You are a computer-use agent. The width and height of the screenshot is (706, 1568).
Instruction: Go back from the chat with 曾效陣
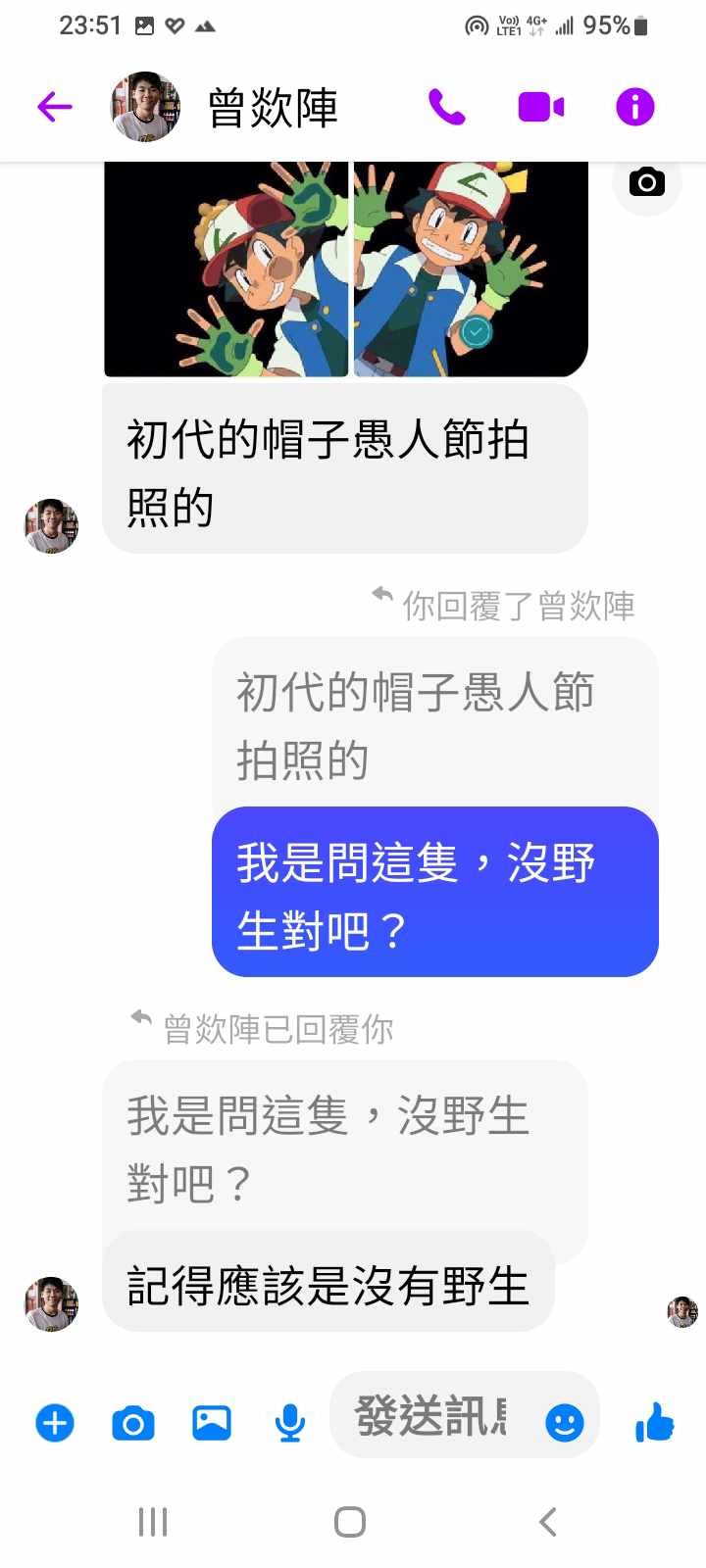click(x=55, y=107)
